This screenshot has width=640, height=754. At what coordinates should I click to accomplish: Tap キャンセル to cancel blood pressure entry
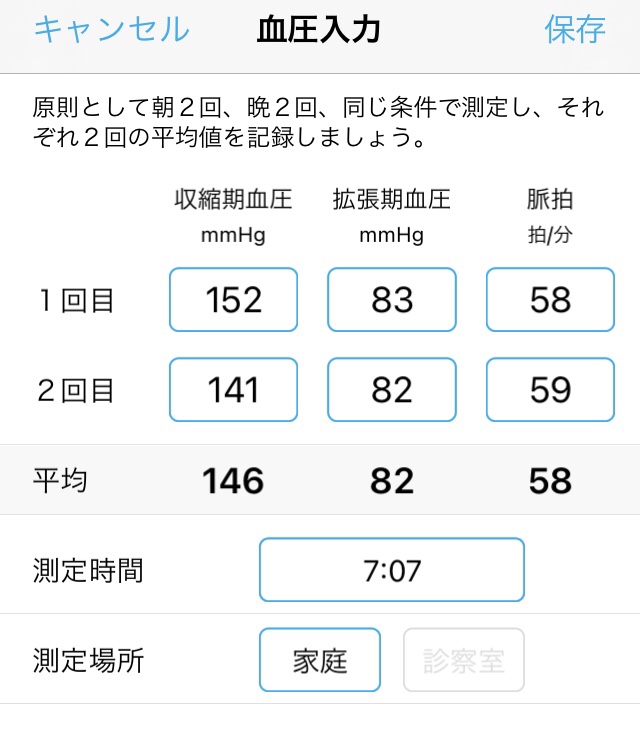coord(110,30)
